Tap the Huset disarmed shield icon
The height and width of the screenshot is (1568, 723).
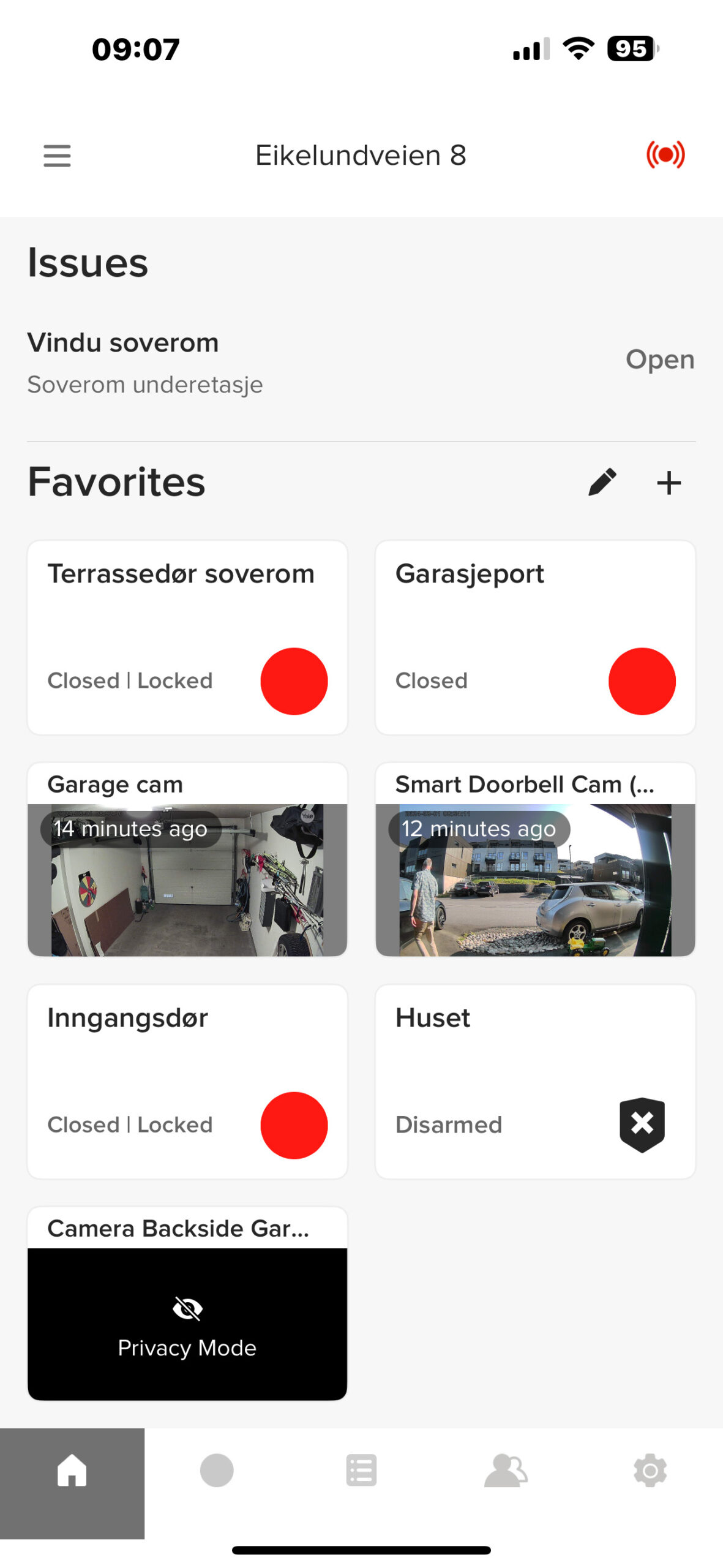(x=642, y=1125)
